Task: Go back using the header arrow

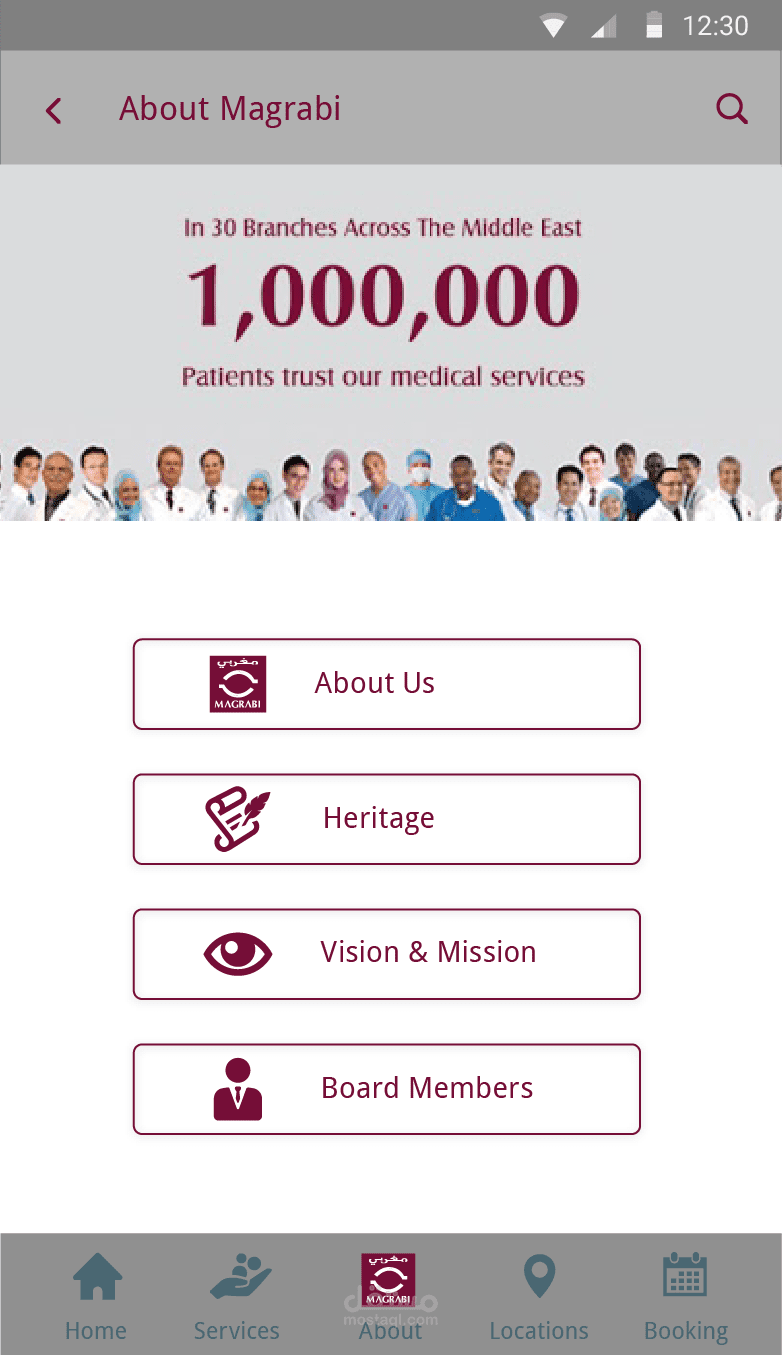Action: pos(54,110)
